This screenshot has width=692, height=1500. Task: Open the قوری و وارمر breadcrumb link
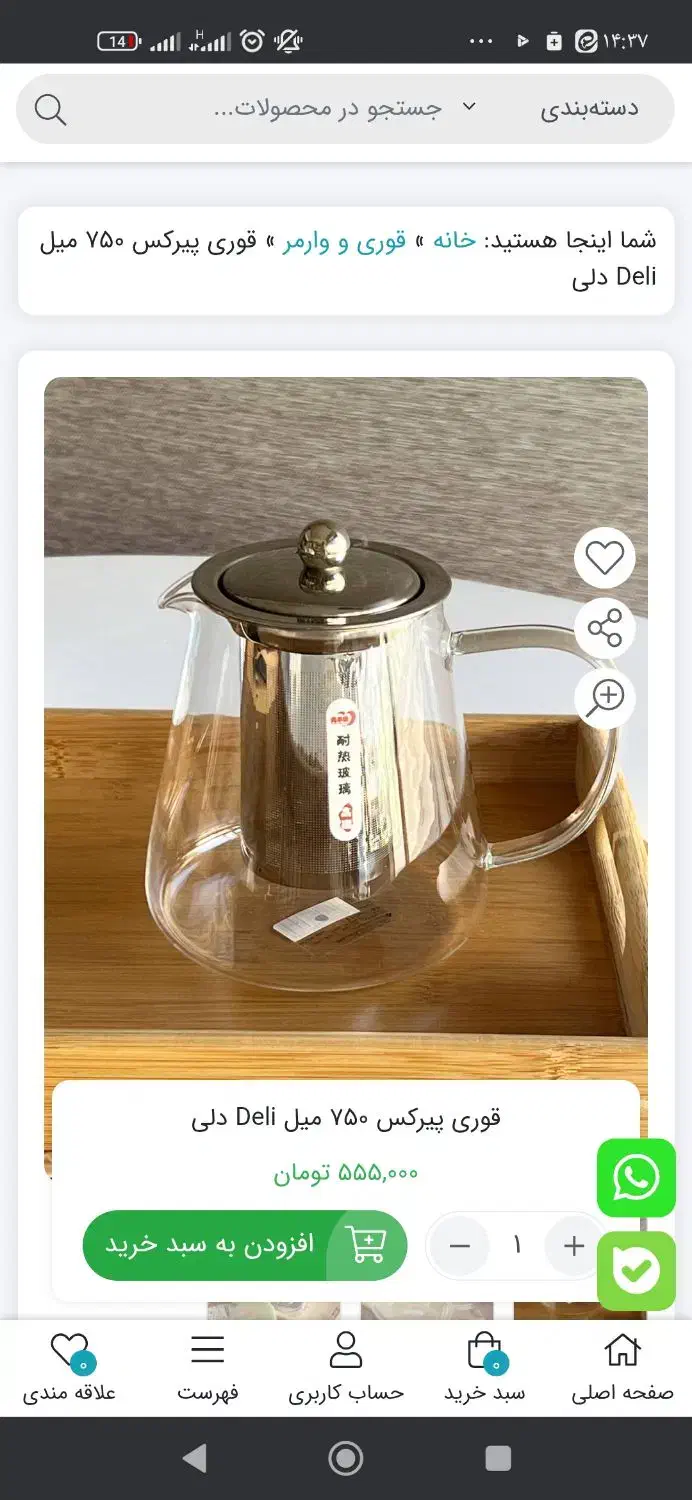(344, 241)
